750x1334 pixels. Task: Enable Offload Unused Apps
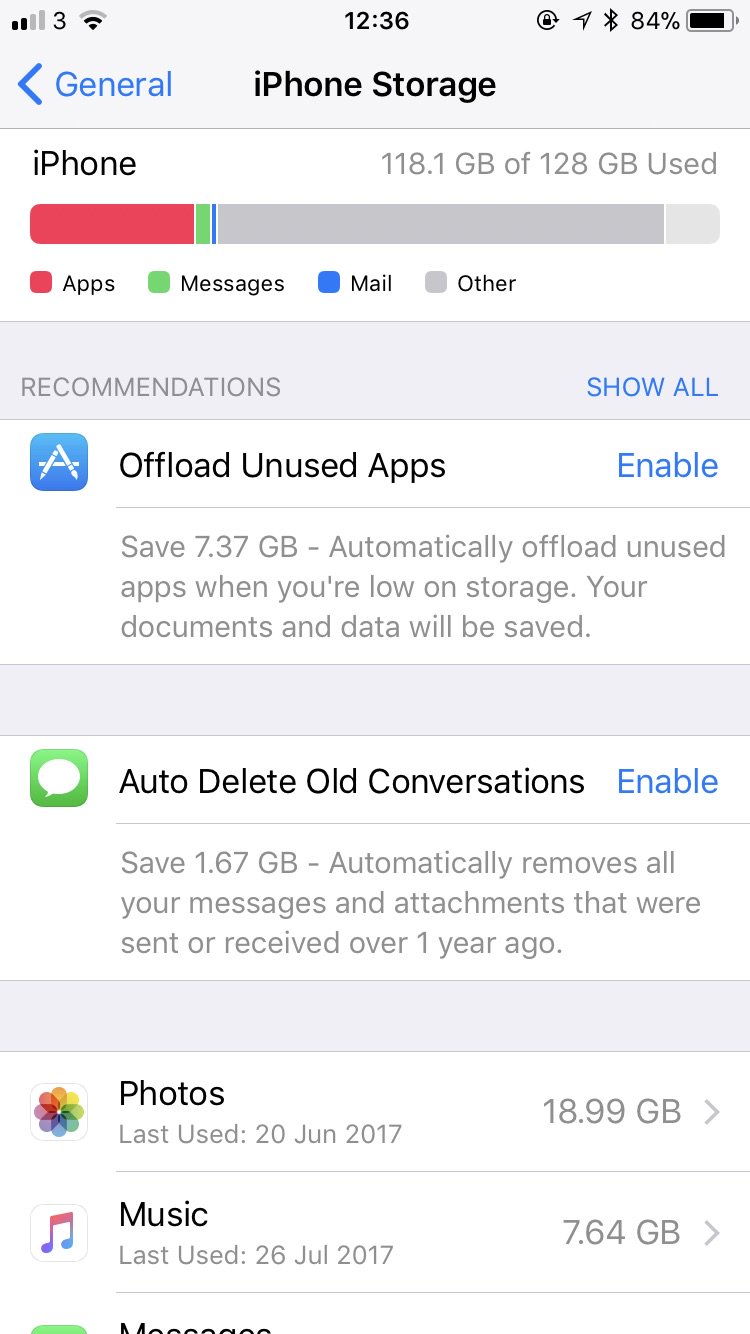pyautogui.click(x=667, y=466)
